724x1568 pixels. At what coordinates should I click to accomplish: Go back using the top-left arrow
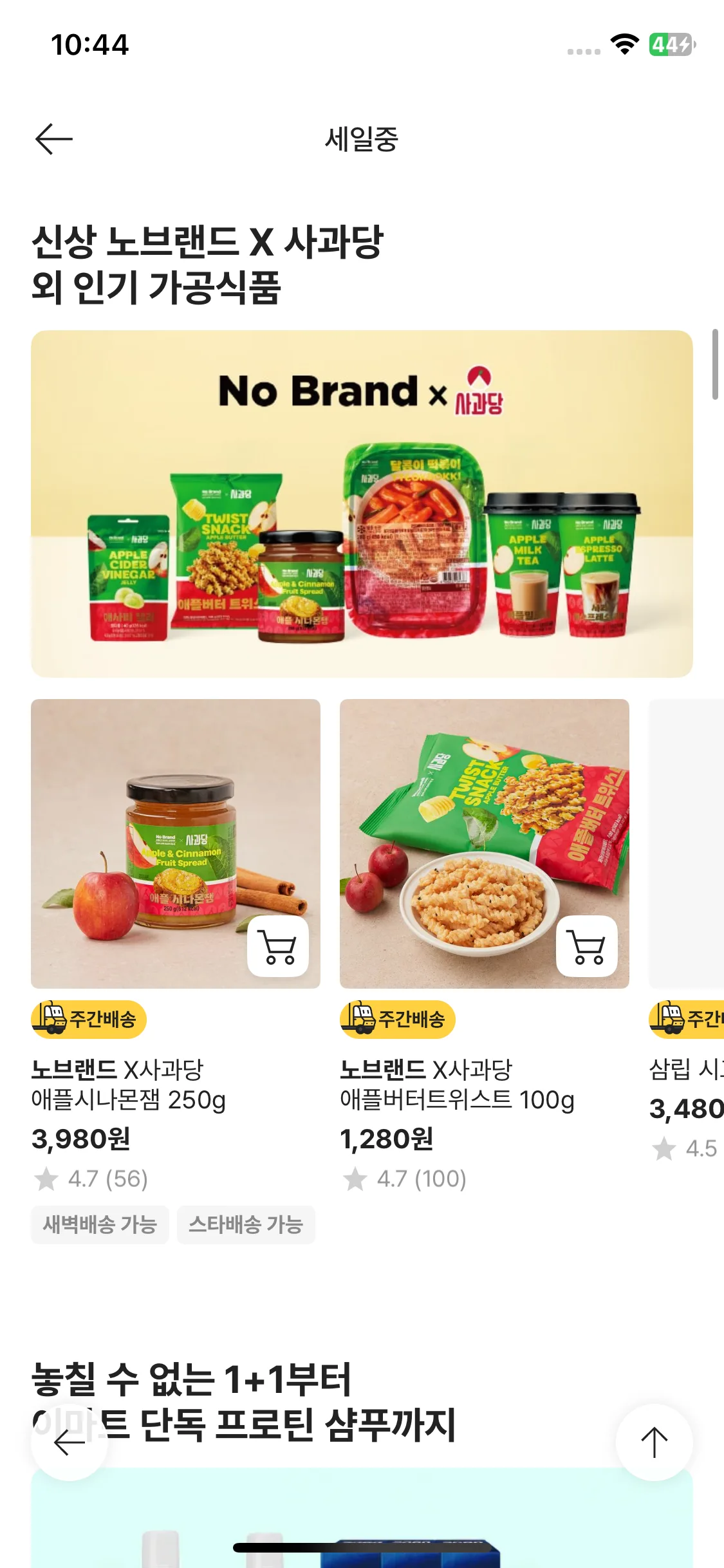point(54,139)
